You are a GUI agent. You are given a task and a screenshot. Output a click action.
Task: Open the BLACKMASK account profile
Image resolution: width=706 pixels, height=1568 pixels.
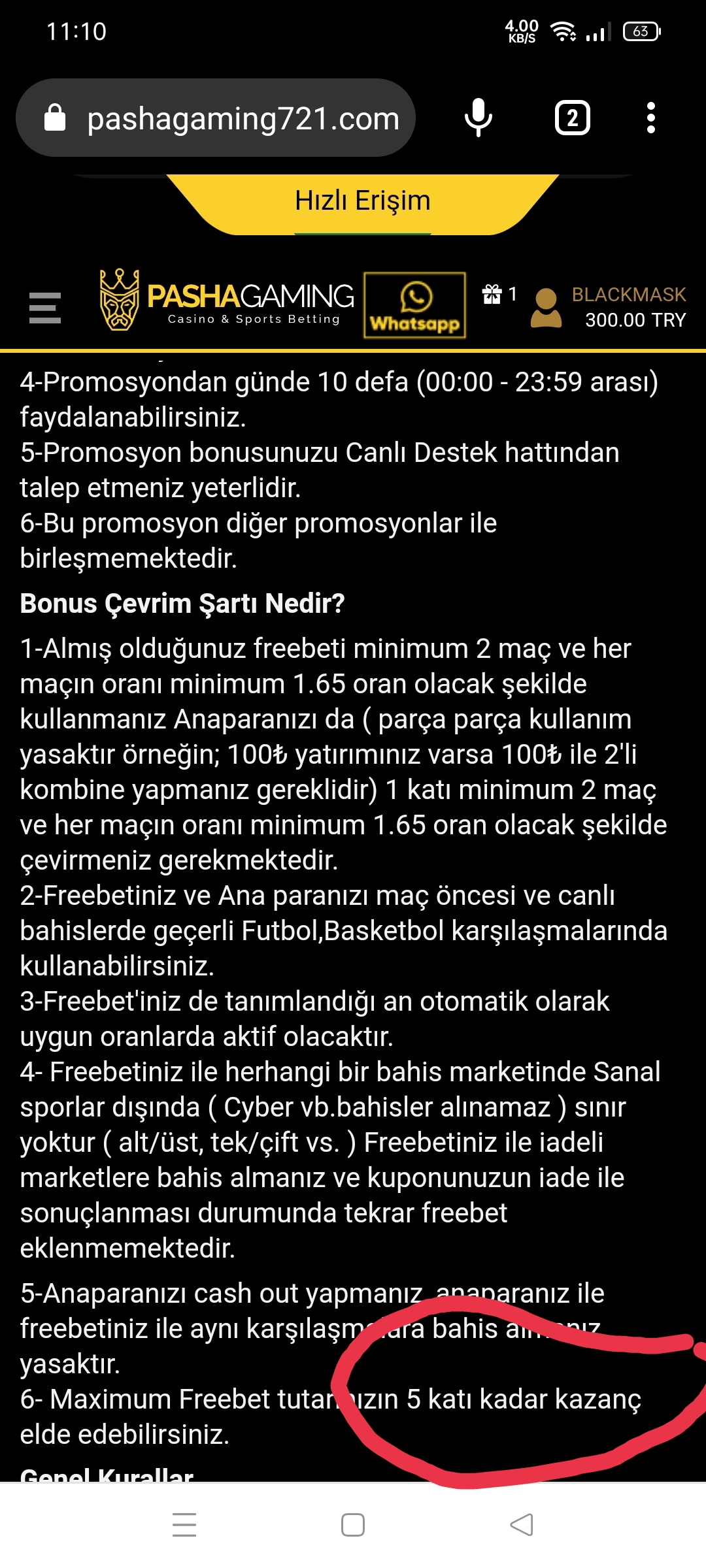pos(609,307)
